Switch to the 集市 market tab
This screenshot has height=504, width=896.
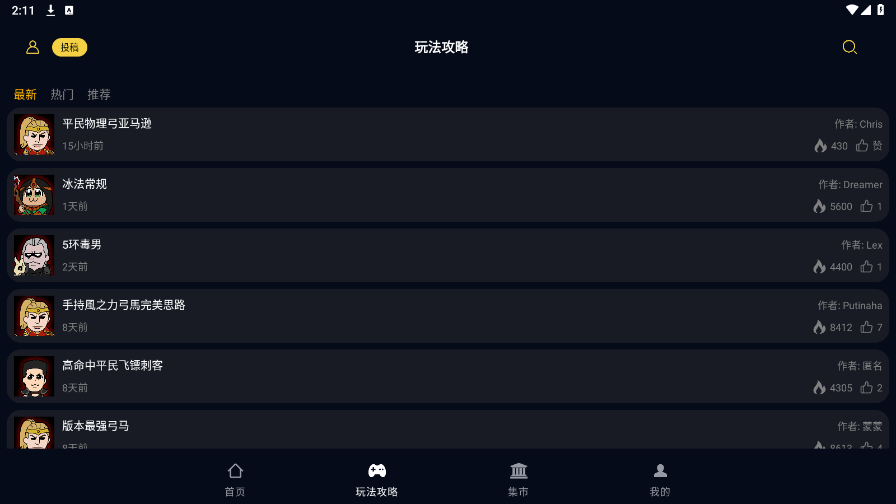[x=518, y=479]
